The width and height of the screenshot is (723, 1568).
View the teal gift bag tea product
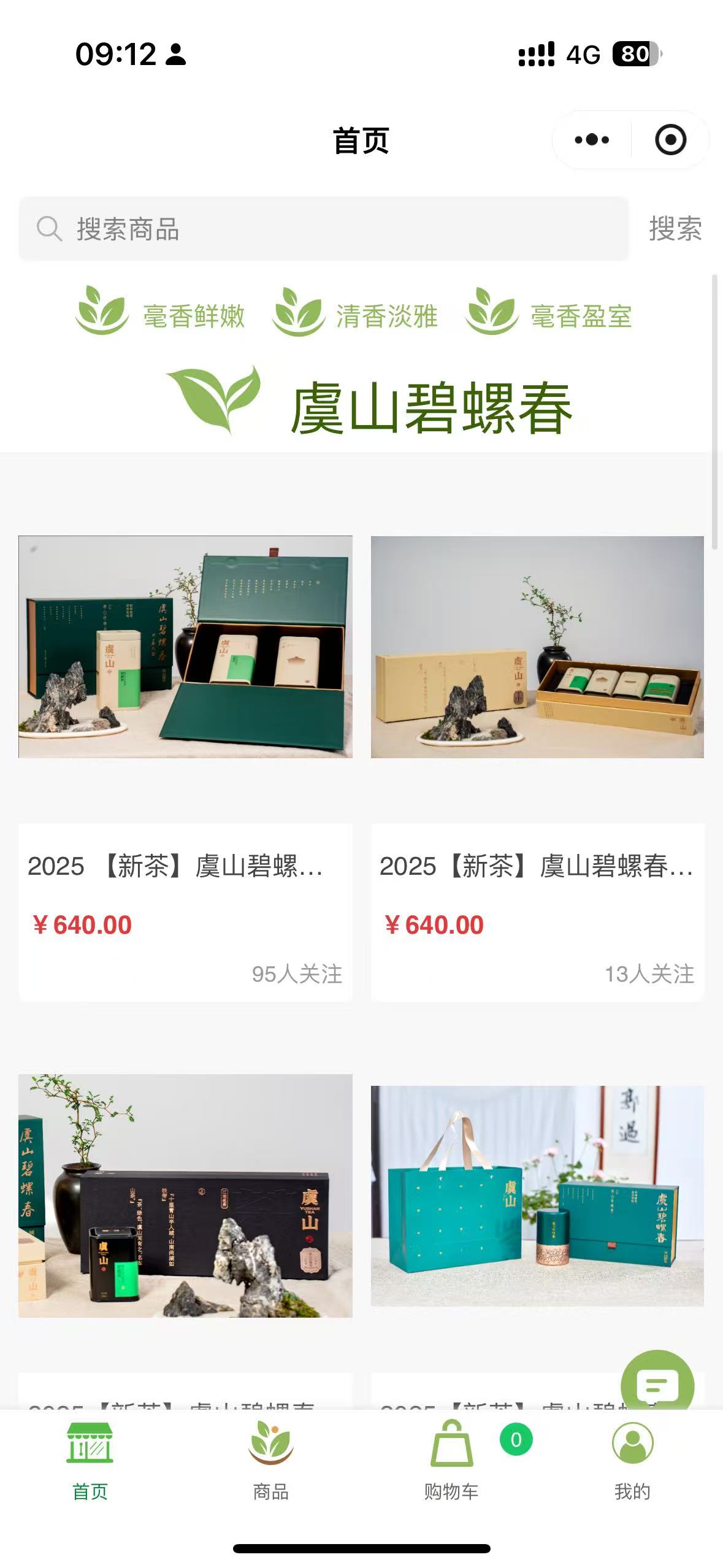(x=537, y=1195)
